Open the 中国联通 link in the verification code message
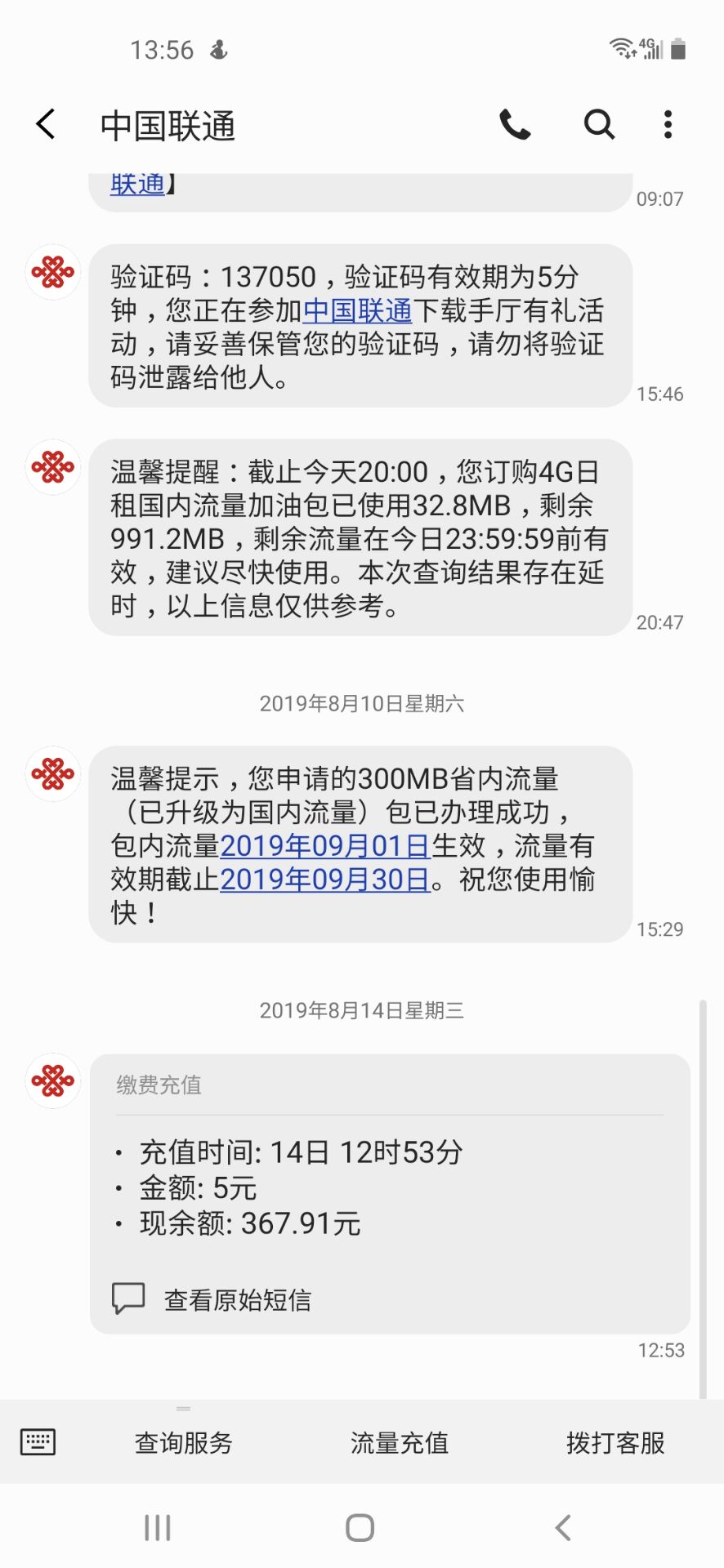The height and width of the screenshot is (1568, 724). [x=357, y=311]
